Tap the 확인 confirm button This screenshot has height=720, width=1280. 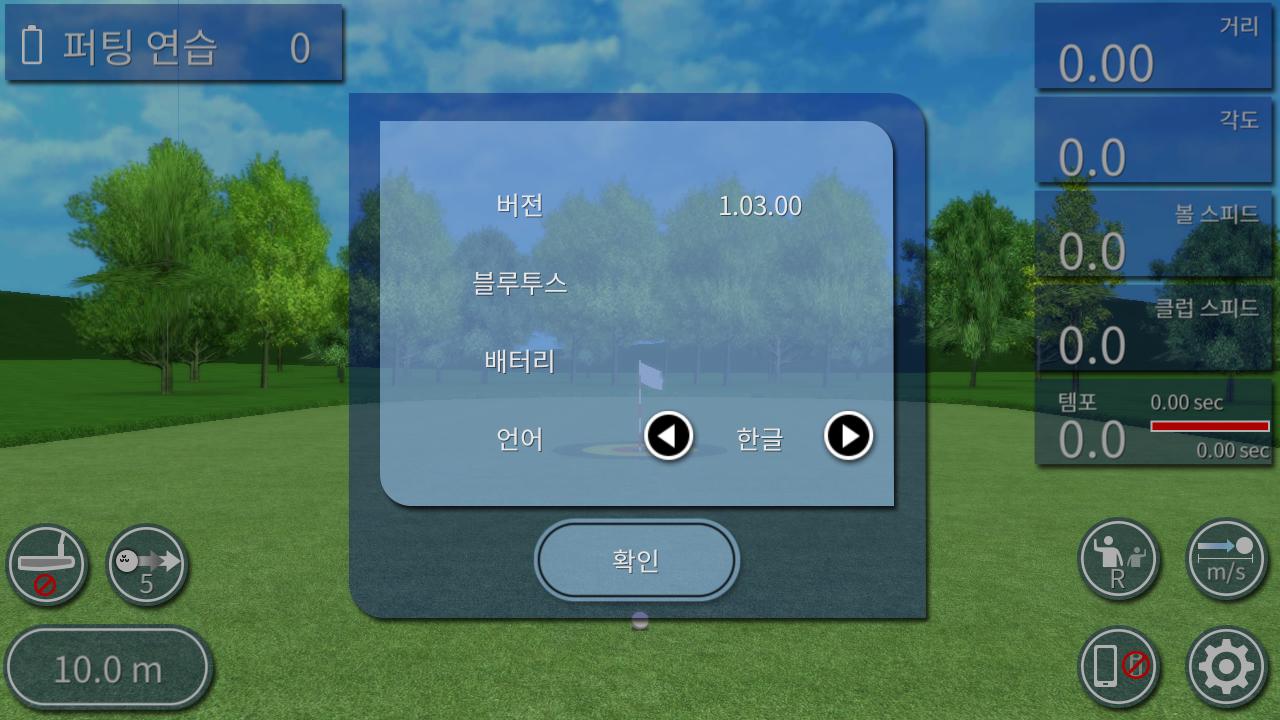point(636,560)
